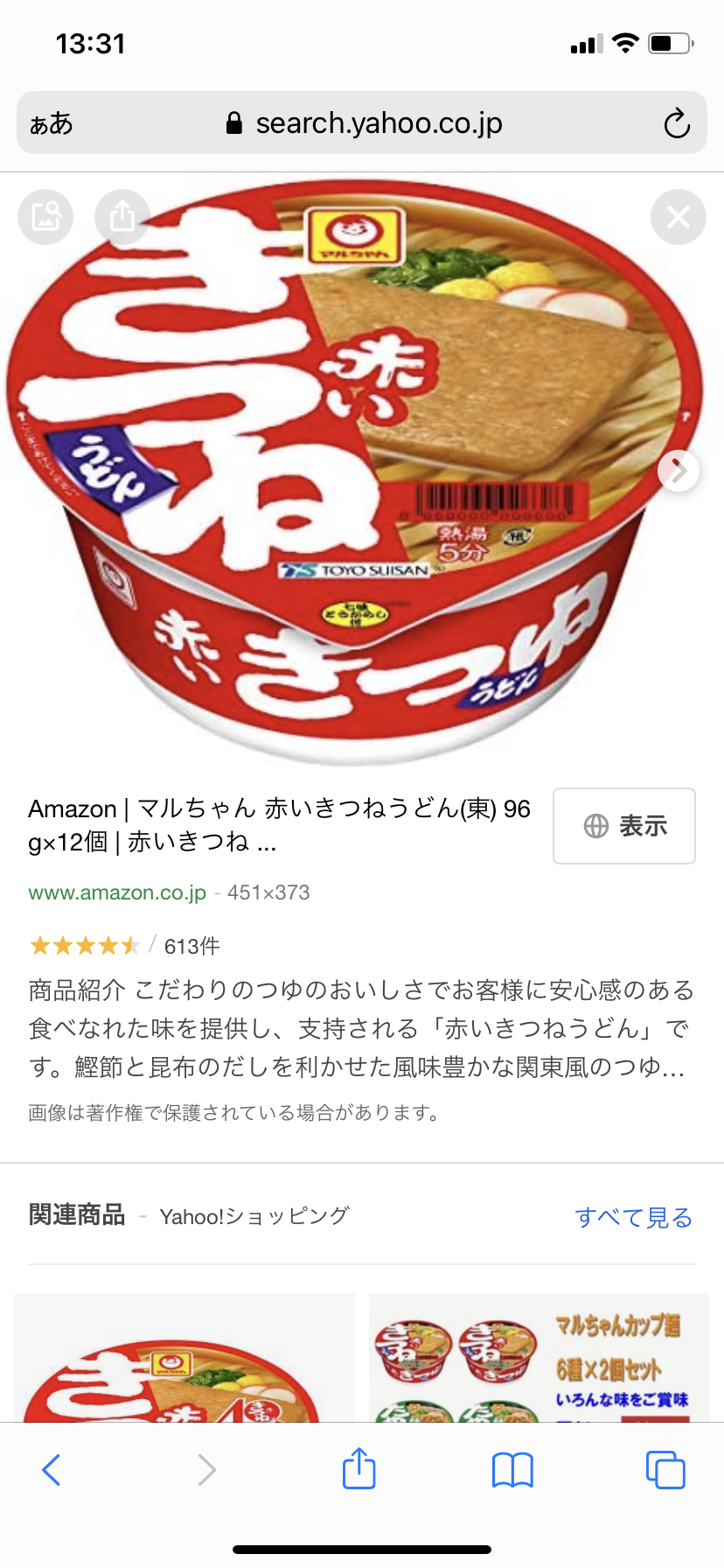Close the image preview overlay
The width and height of the screenshot is (724, 1568).
tap(678, 217)
